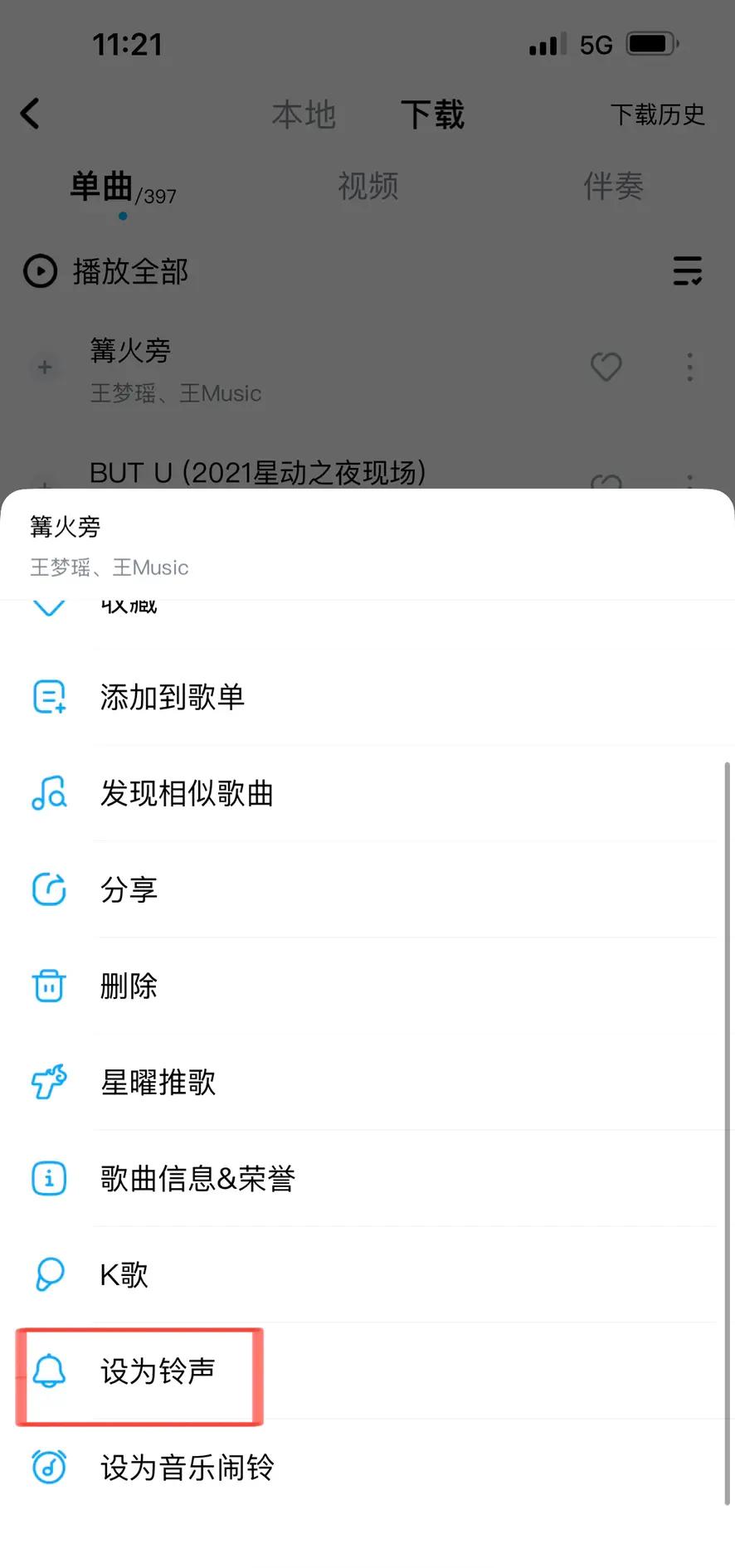Switch to the 伴奏 tab
The width and height of the screenshot is (735, 1568).
613,186
